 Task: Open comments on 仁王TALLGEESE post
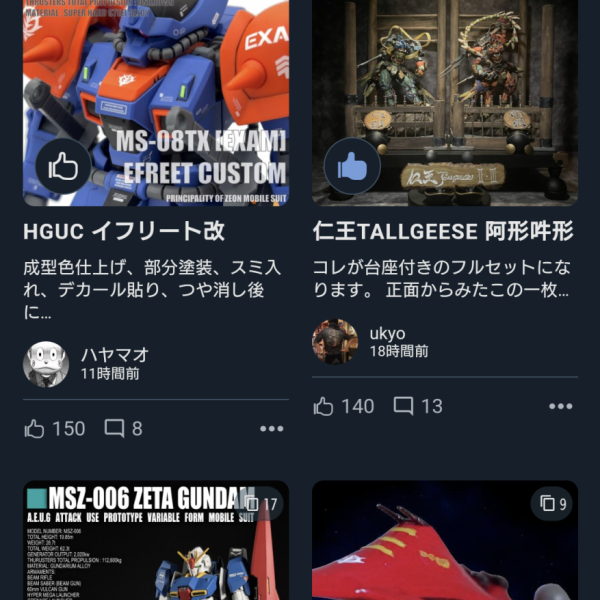(404, 406)
